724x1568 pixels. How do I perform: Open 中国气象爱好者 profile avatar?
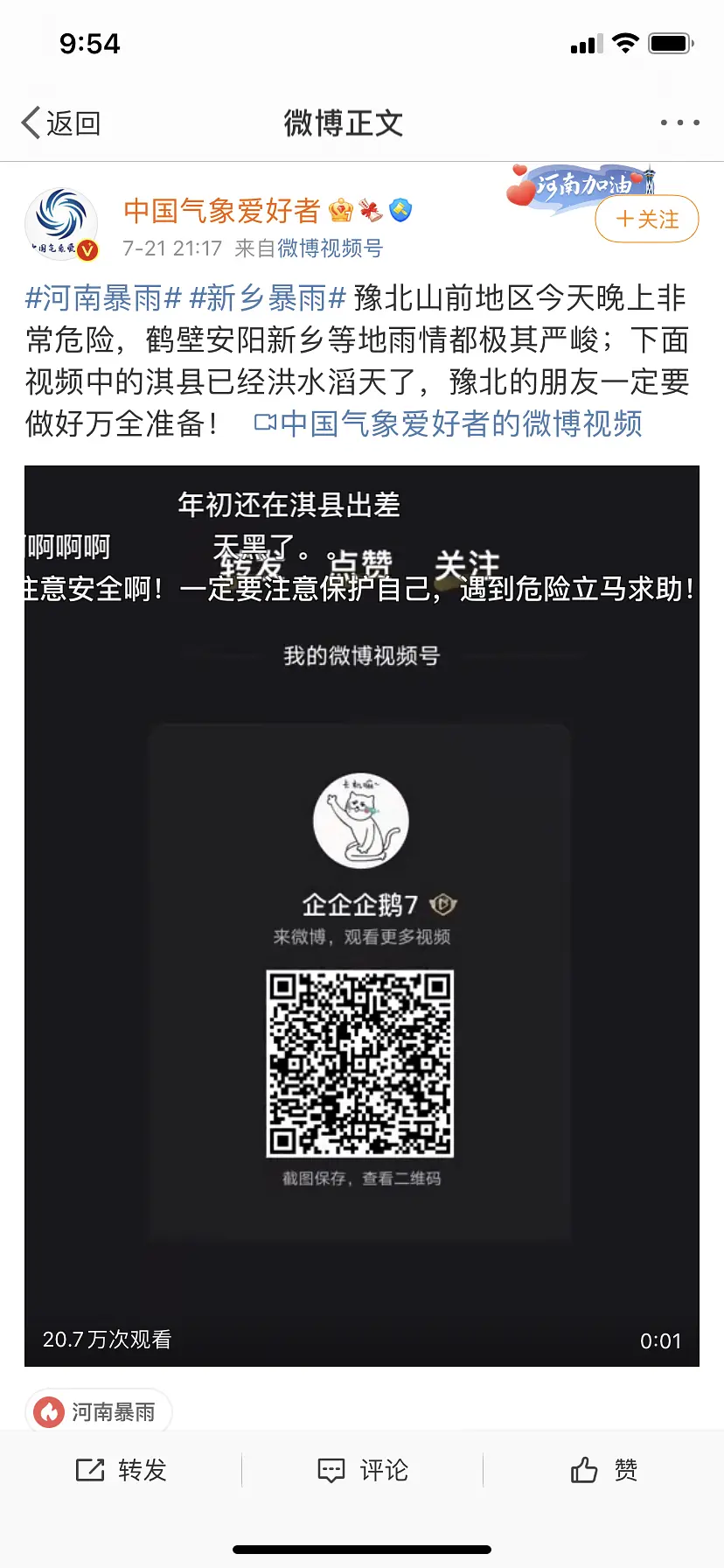coord(61,224)
